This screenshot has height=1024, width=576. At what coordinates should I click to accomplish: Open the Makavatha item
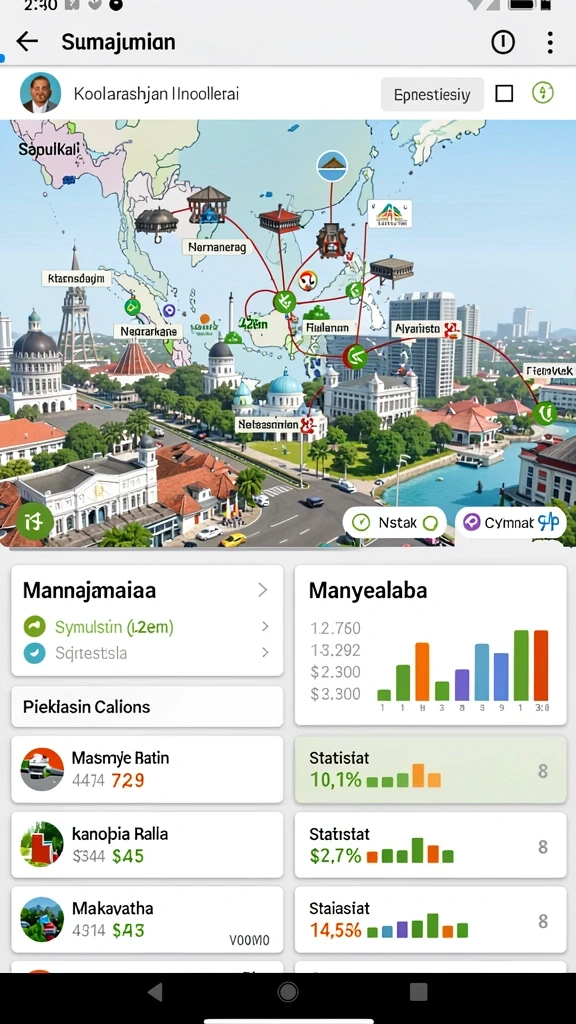pyautogui.click(x=147, y=919)
